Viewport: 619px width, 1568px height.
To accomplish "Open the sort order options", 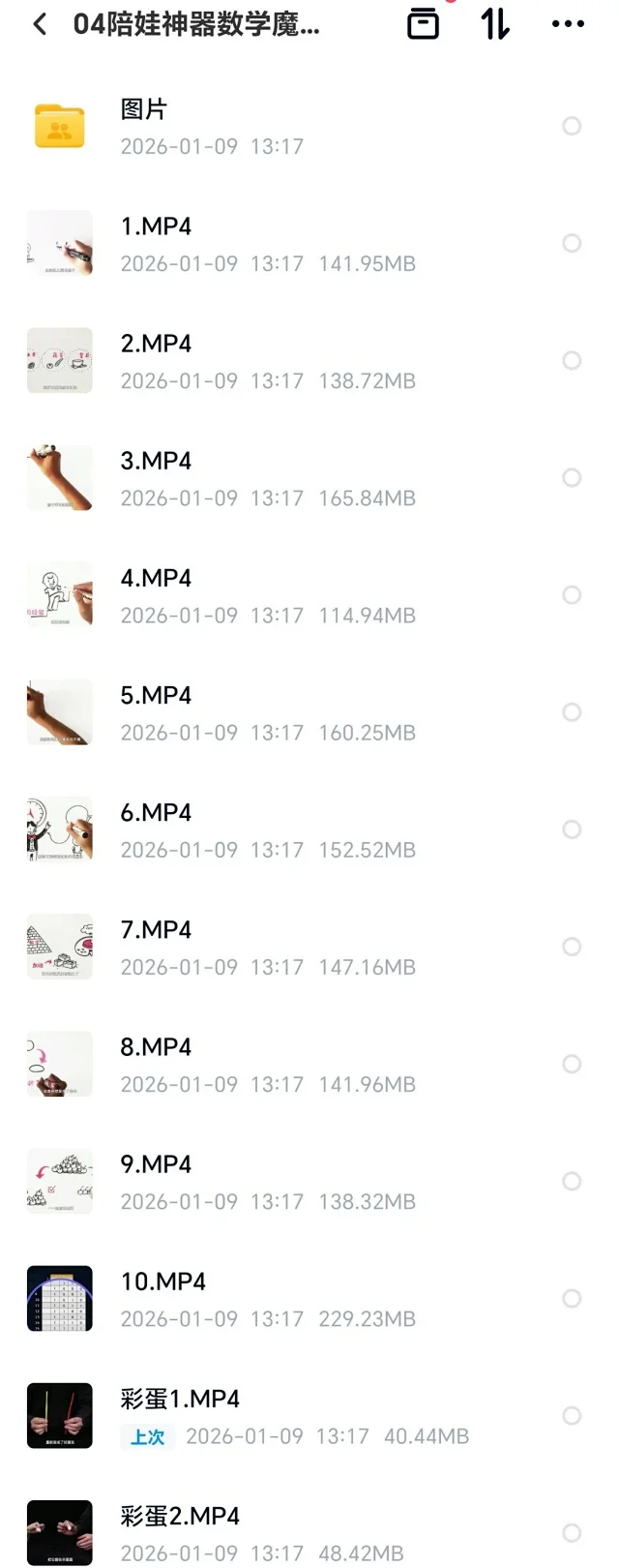I will tap(495, 24).
